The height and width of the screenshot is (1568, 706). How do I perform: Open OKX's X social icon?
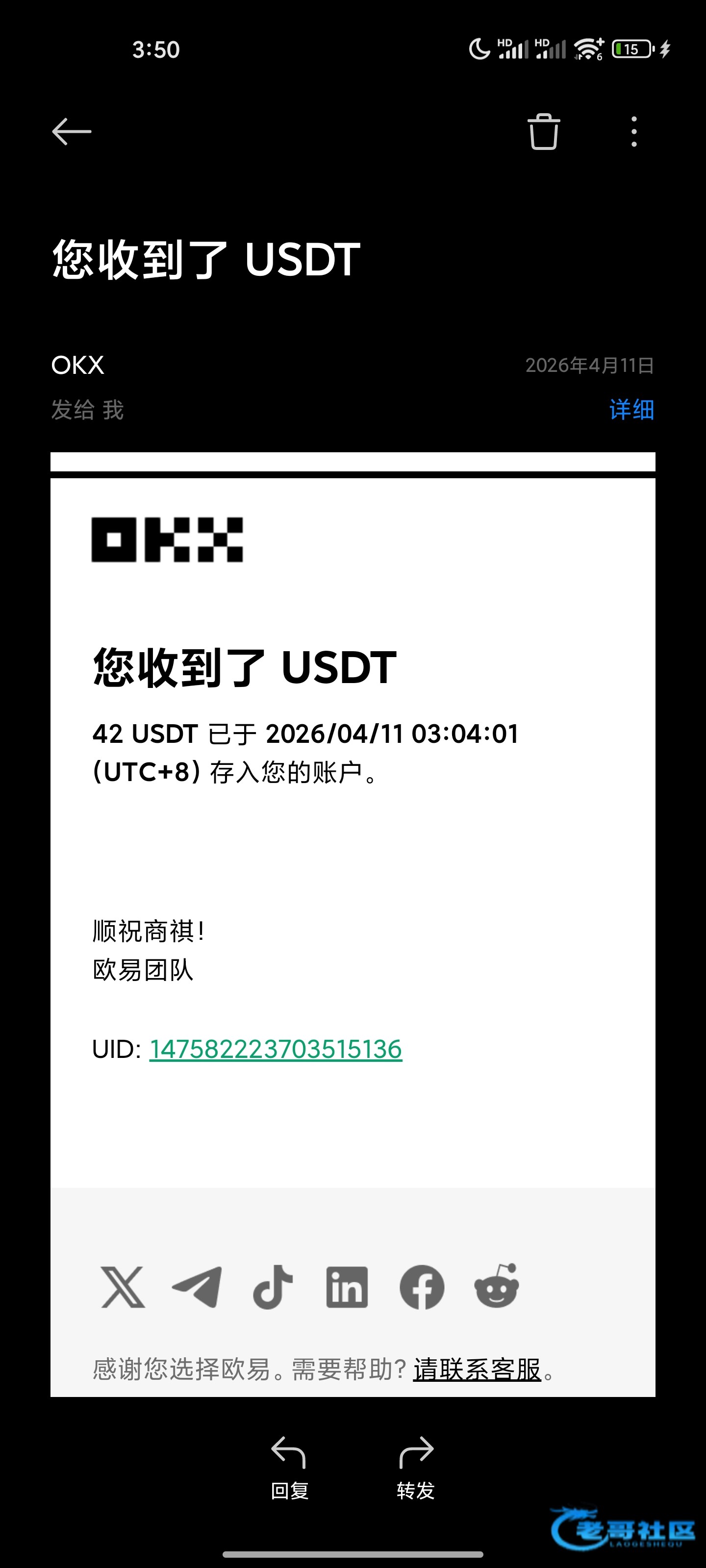tap(123, 1287)
